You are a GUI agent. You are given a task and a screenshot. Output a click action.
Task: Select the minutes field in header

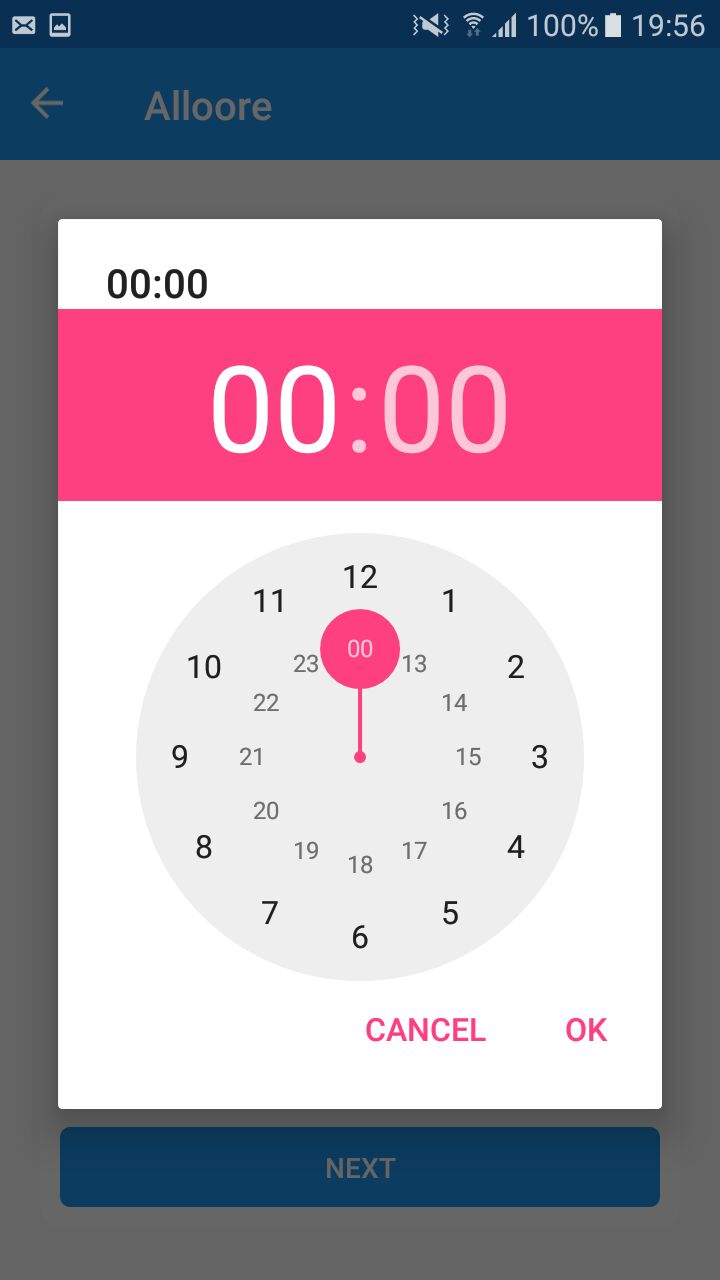[445, 409]
